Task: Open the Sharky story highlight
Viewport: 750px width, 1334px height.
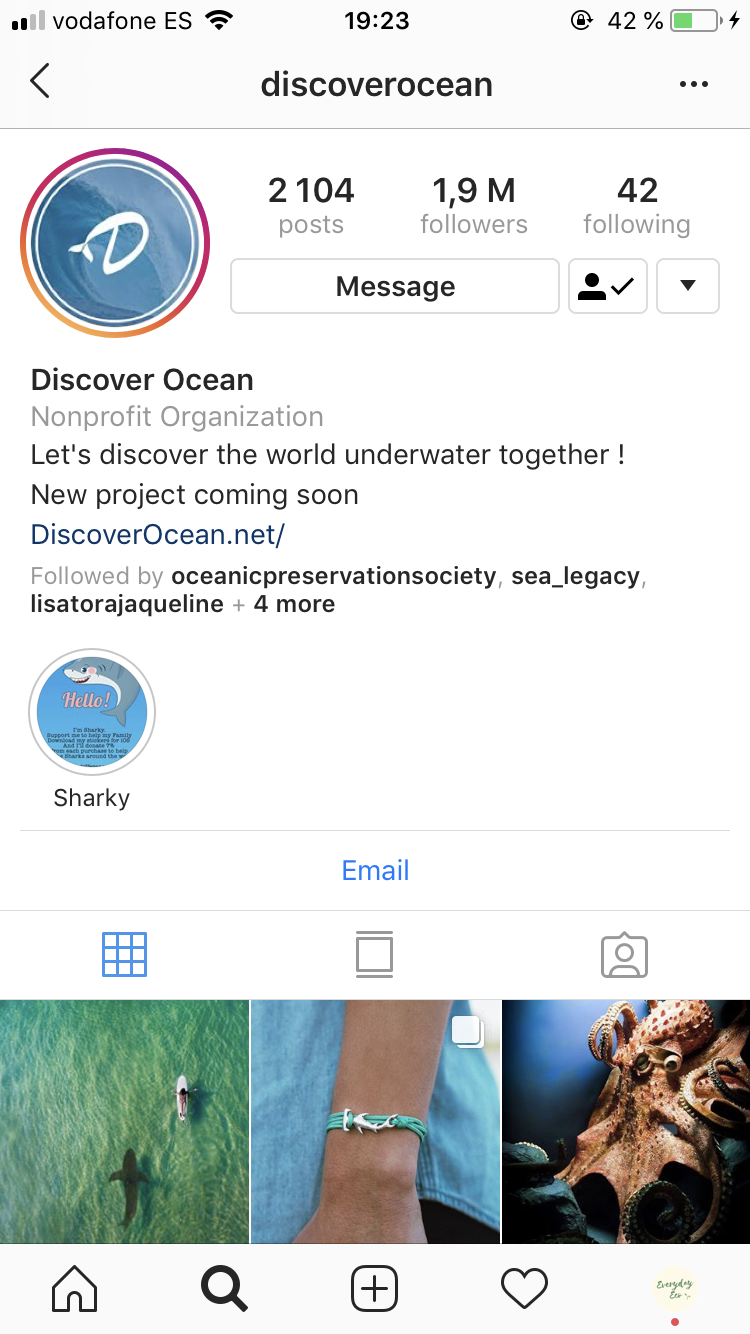Action: pyautogui.click(x=92, y=713)
